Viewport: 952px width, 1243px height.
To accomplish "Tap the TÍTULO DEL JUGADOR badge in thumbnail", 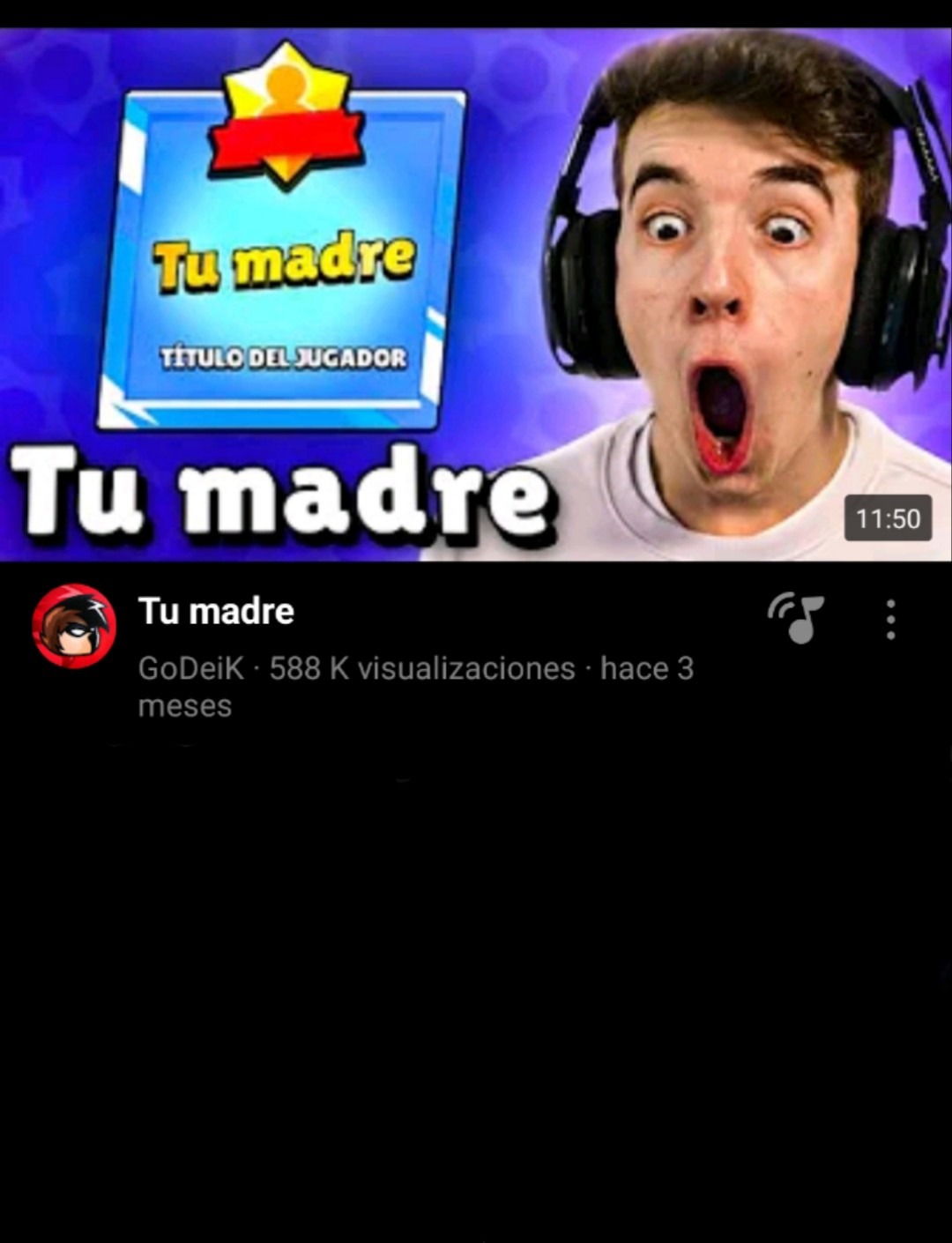I will [282, 357].
